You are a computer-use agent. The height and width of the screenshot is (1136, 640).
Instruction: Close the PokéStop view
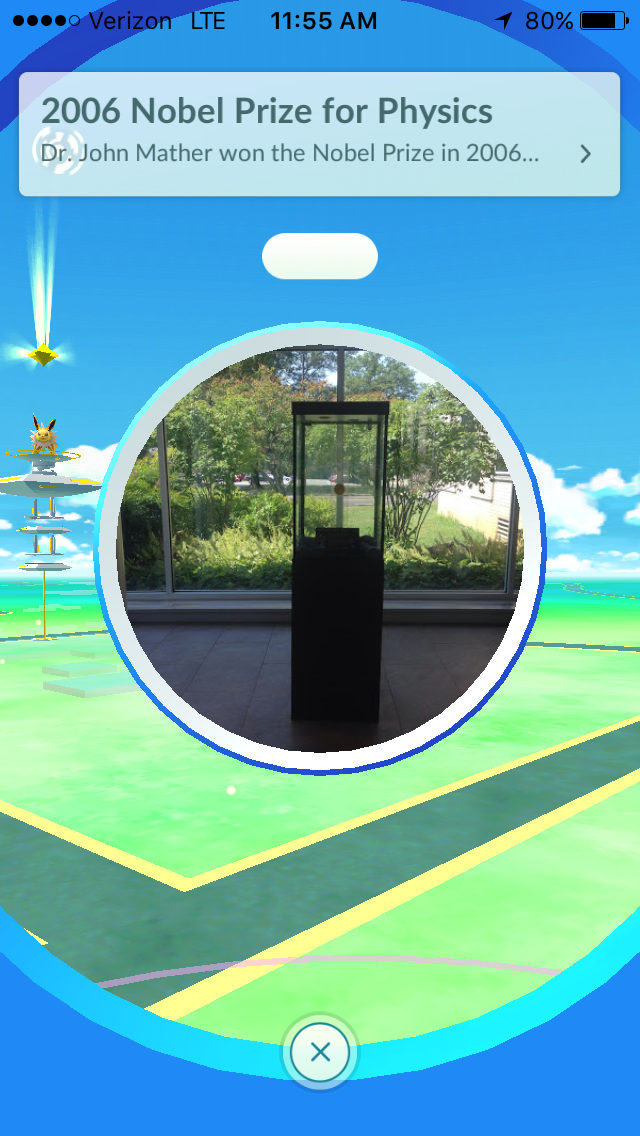coord(320,1052)
